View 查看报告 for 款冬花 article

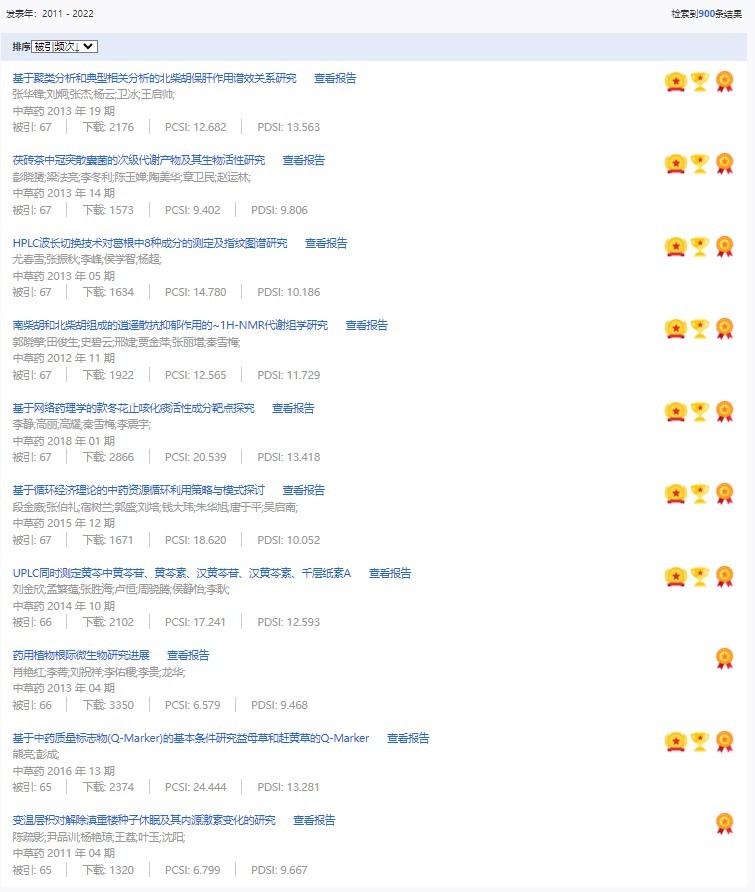[293, 408]
